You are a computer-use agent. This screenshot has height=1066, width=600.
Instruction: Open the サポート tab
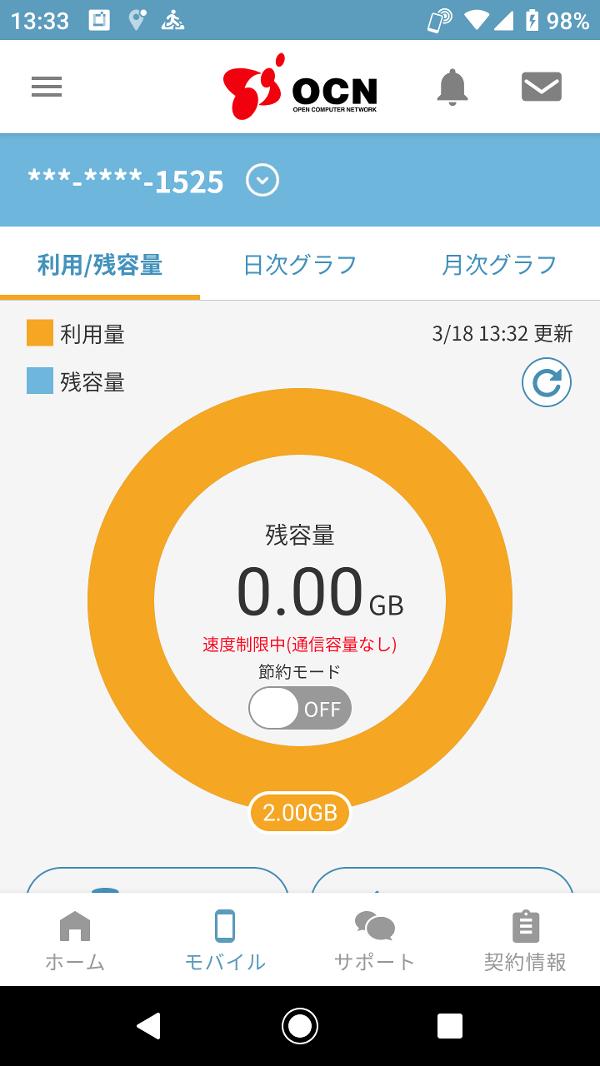(374, 940)
